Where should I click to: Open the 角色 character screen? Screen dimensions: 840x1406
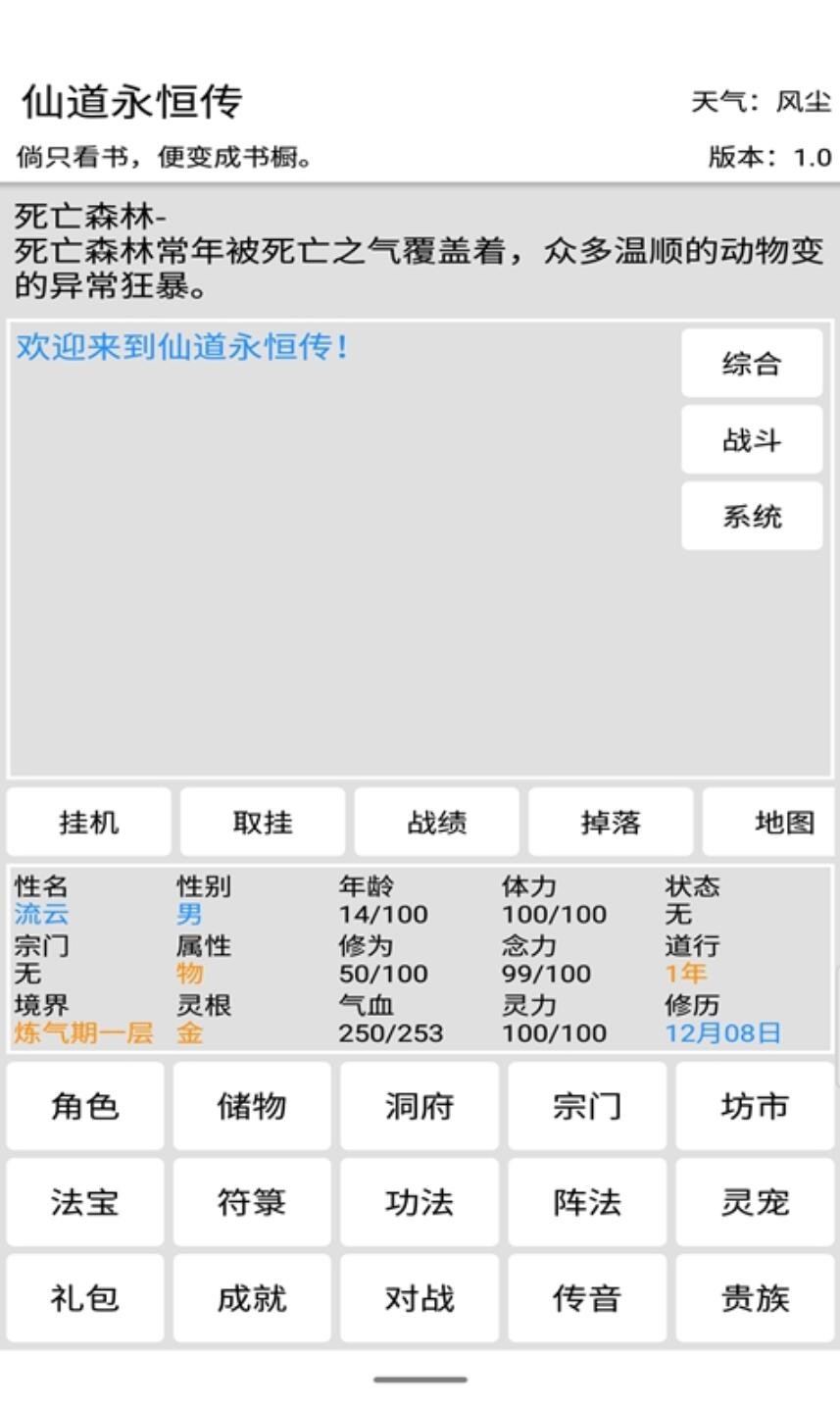(85, 1106)
